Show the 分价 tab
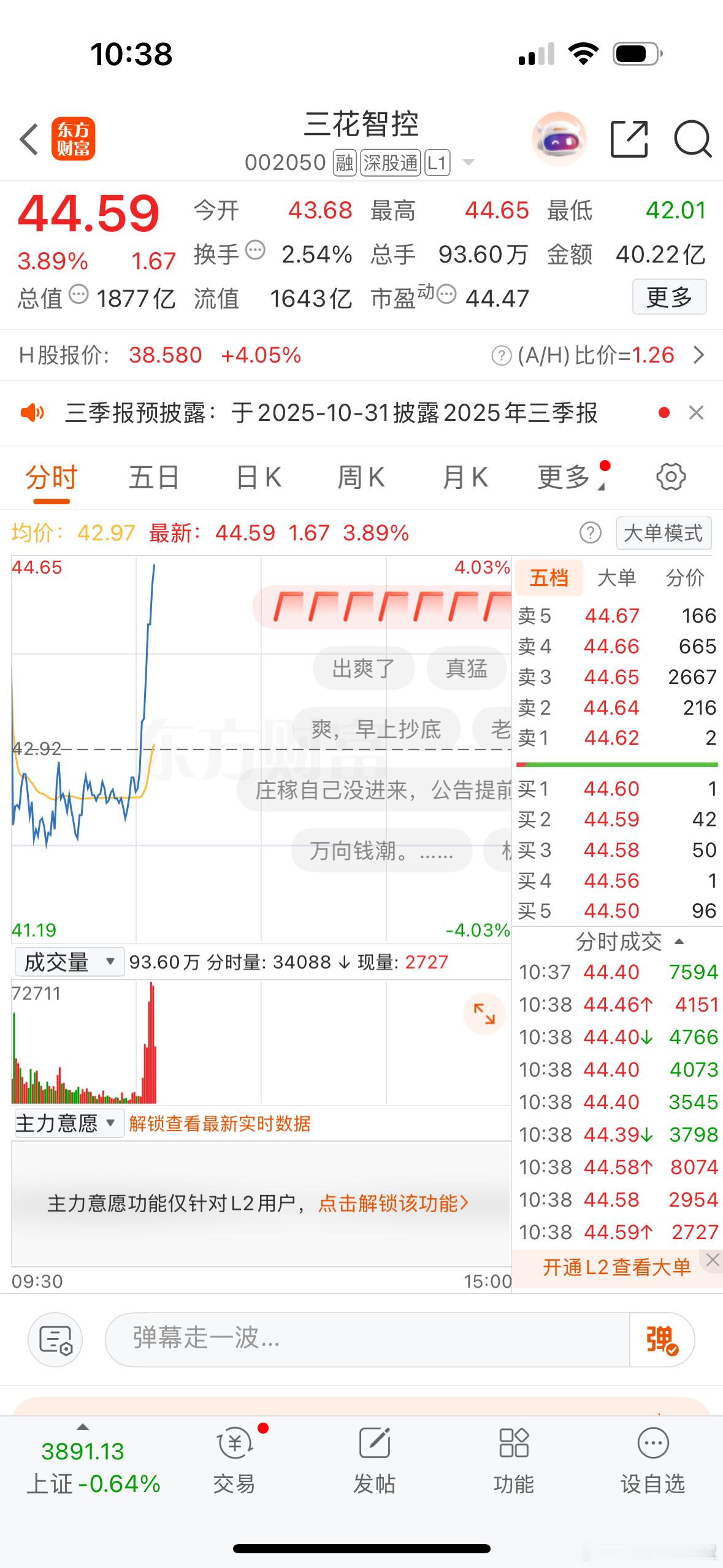Image resolution: width=723 pixels, height=1568 pixels. [685, 578]
